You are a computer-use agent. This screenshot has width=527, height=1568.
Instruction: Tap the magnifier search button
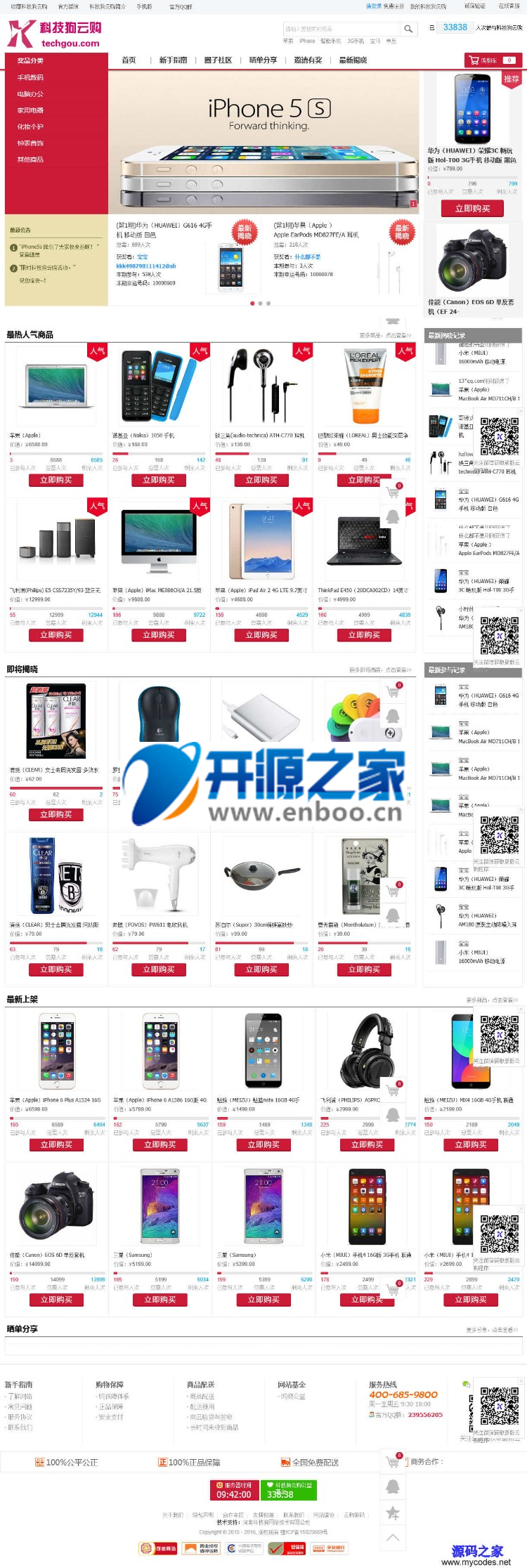(408, 29)
